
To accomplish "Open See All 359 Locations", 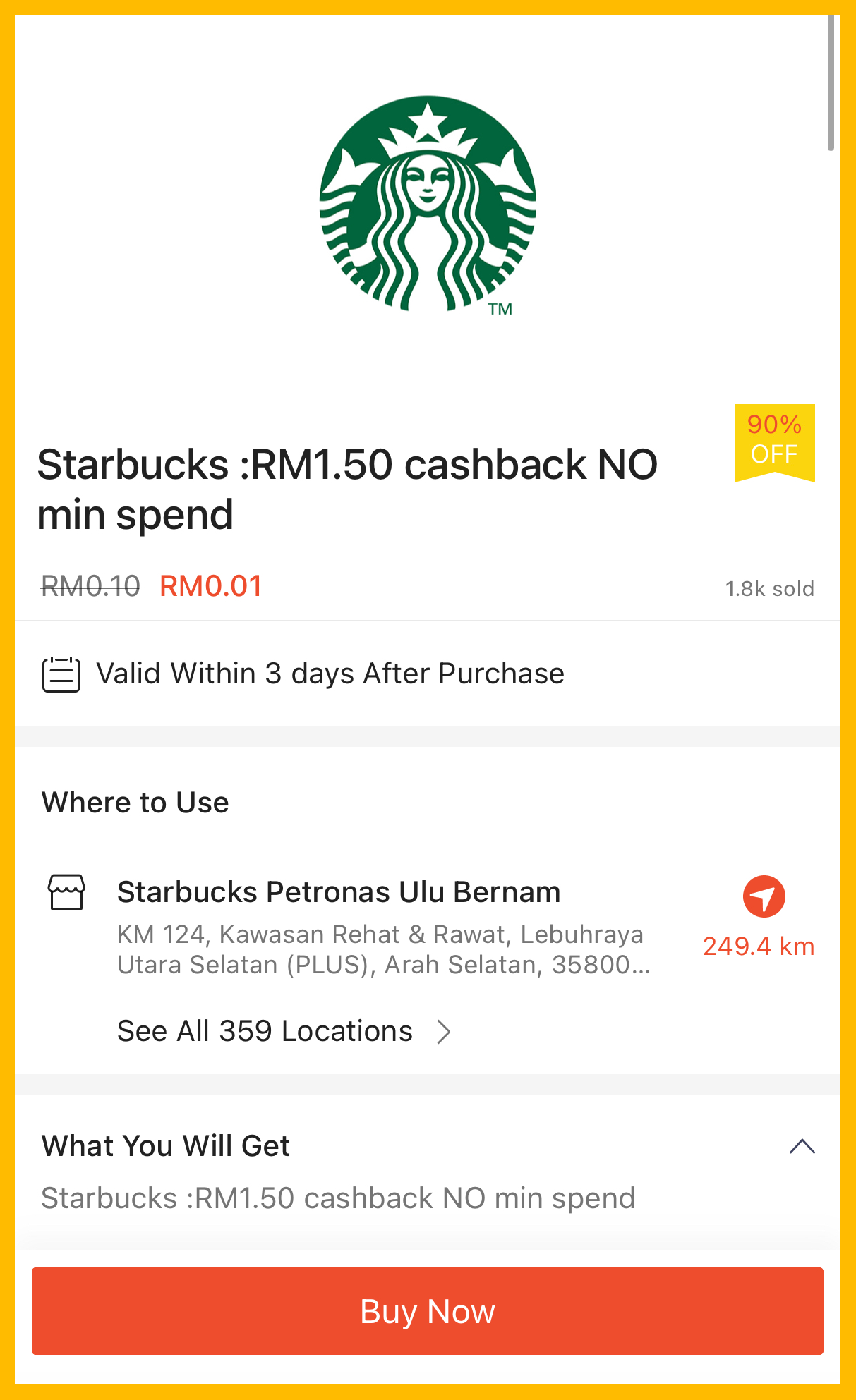I will tap(284, 1031).
